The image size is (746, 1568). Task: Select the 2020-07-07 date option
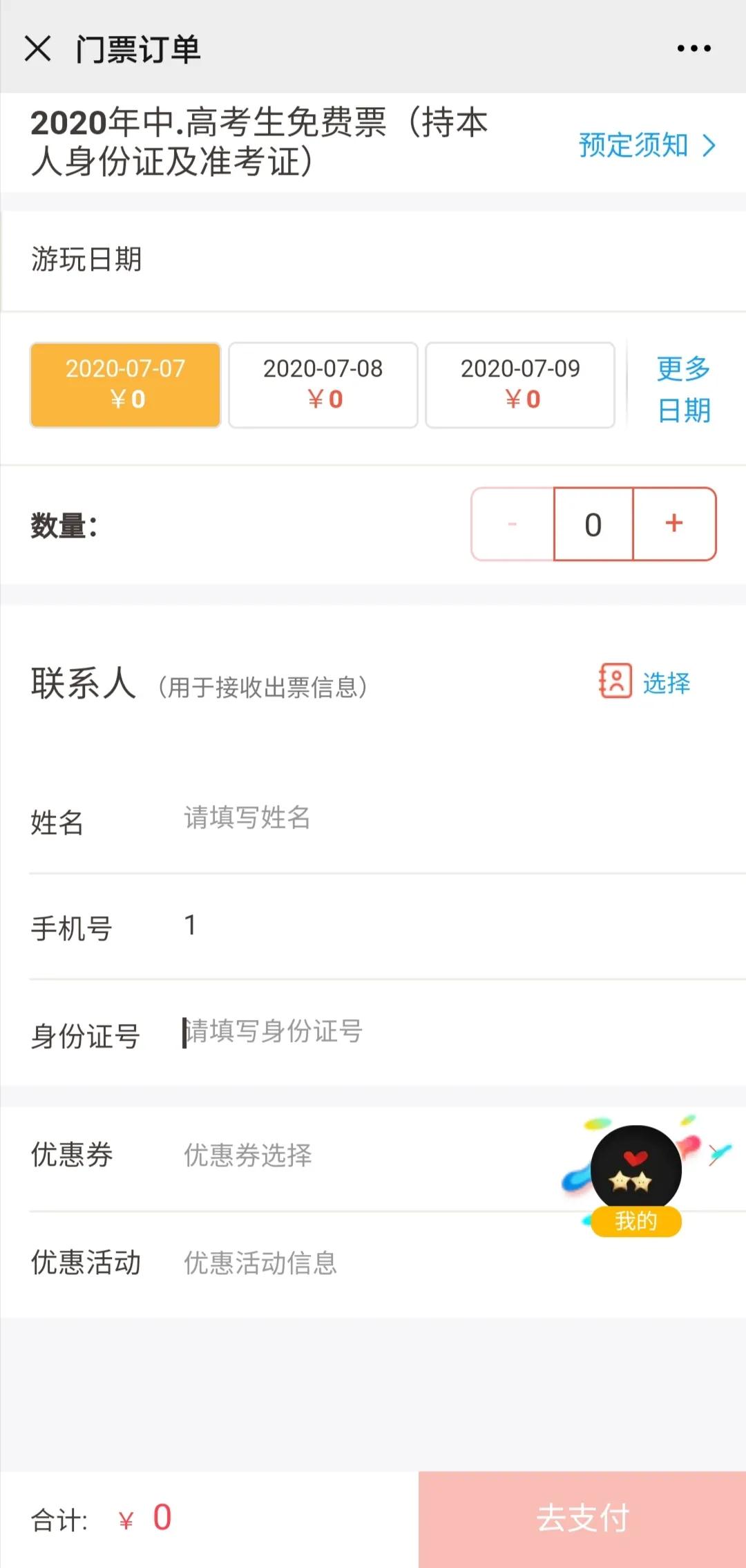coord(125,385)
